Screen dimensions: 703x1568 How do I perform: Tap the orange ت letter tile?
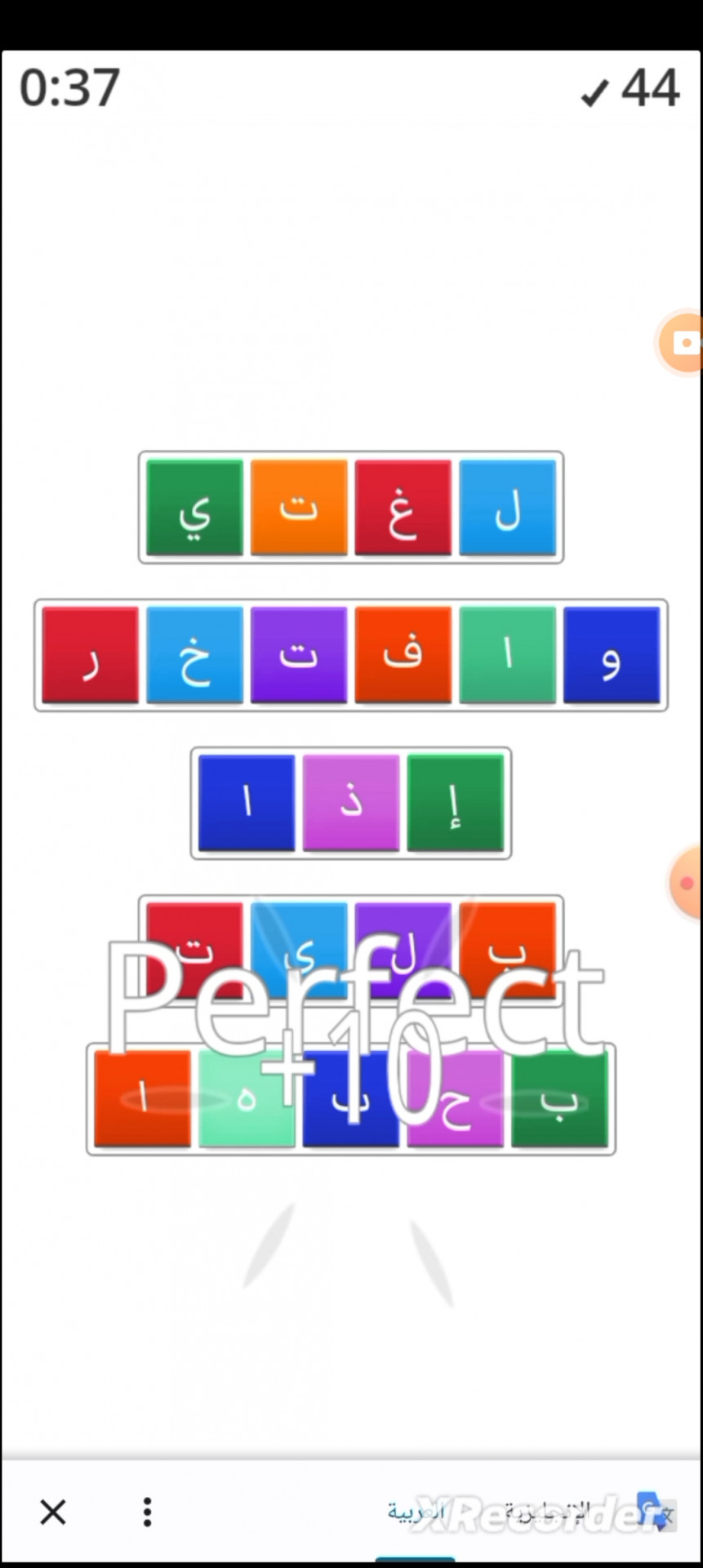[x=299, y=507]
